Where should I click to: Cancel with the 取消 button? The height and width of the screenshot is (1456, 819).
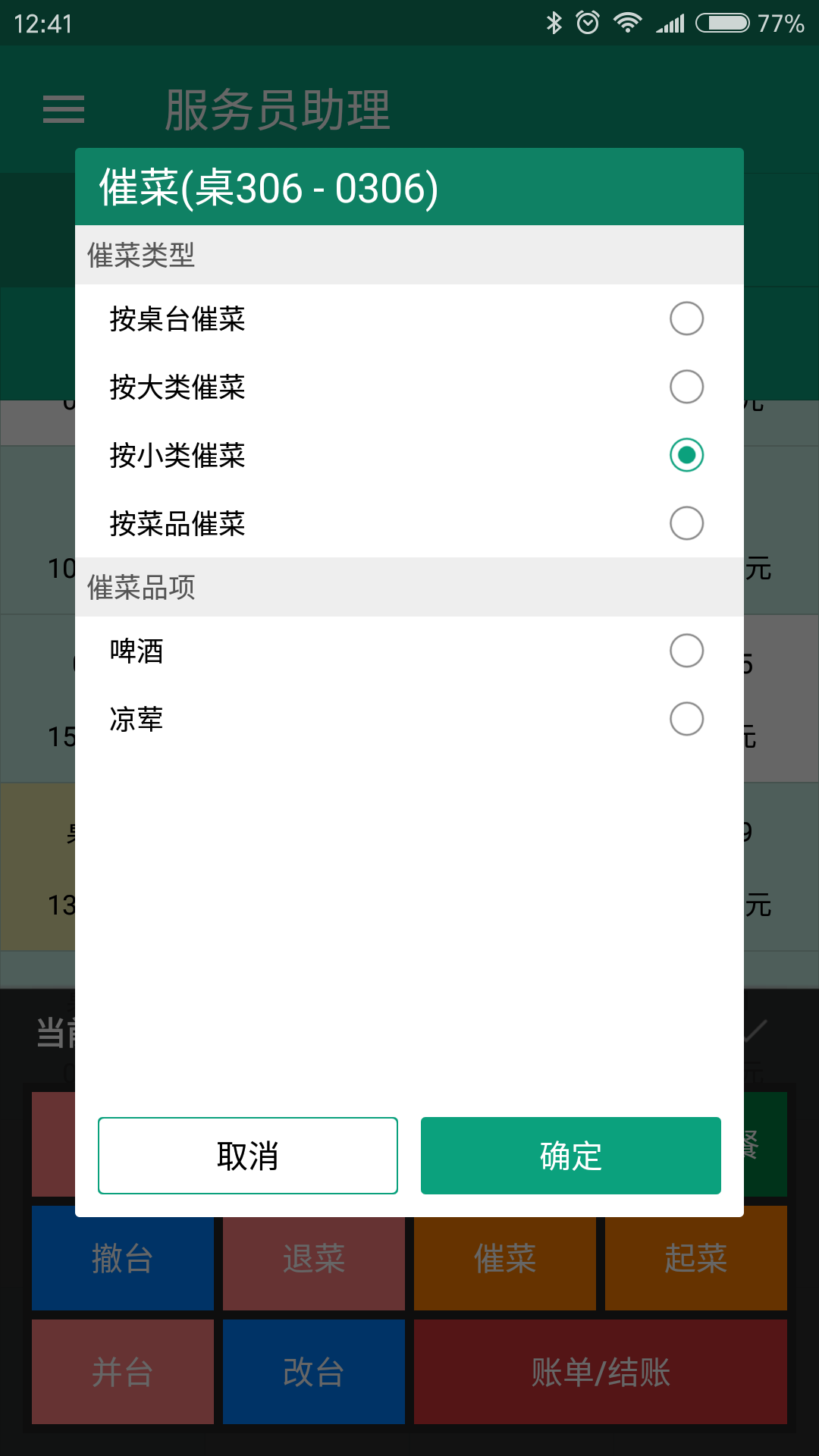[x=248, y=1156]
